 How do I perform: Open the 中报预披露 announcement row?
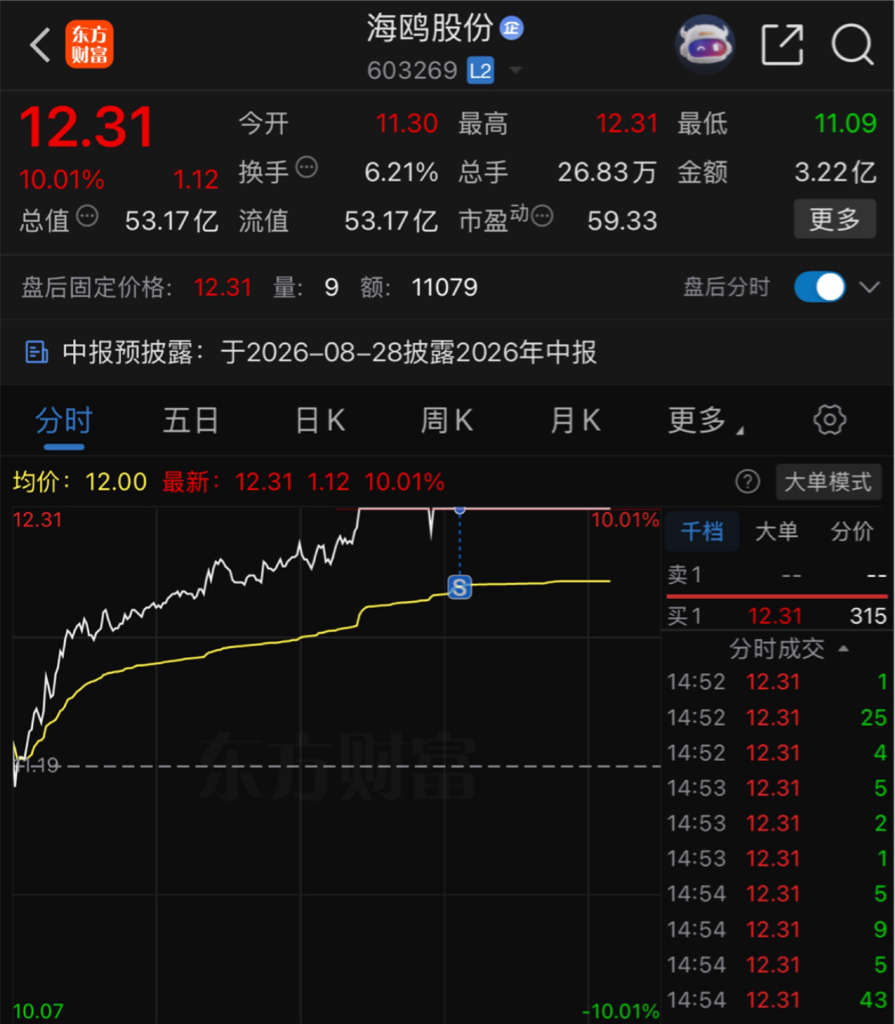448,353
